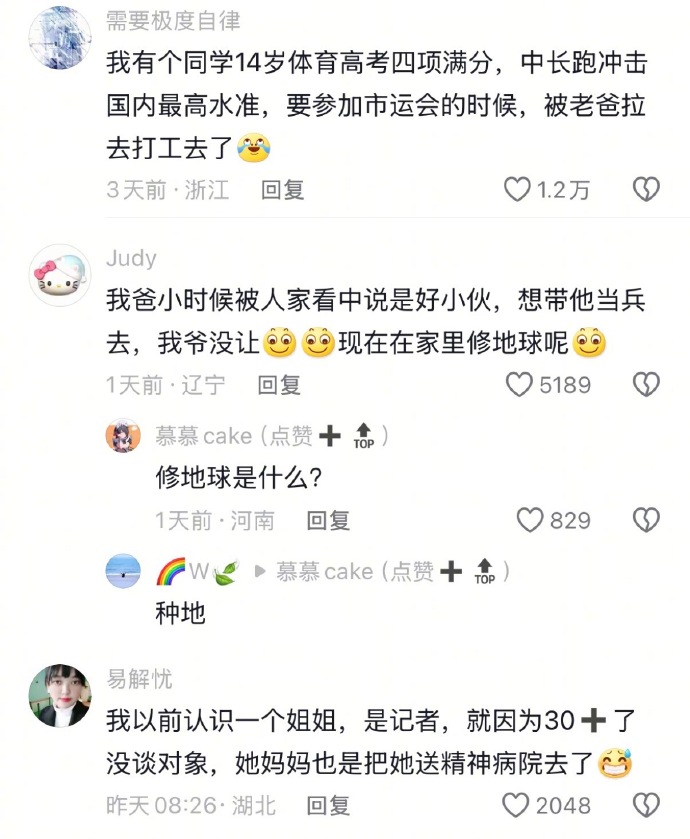Dislike 易解忧's comment
The height and width of the screenshot is (839, 690).
pyautogui.click(x=648, y=804)
